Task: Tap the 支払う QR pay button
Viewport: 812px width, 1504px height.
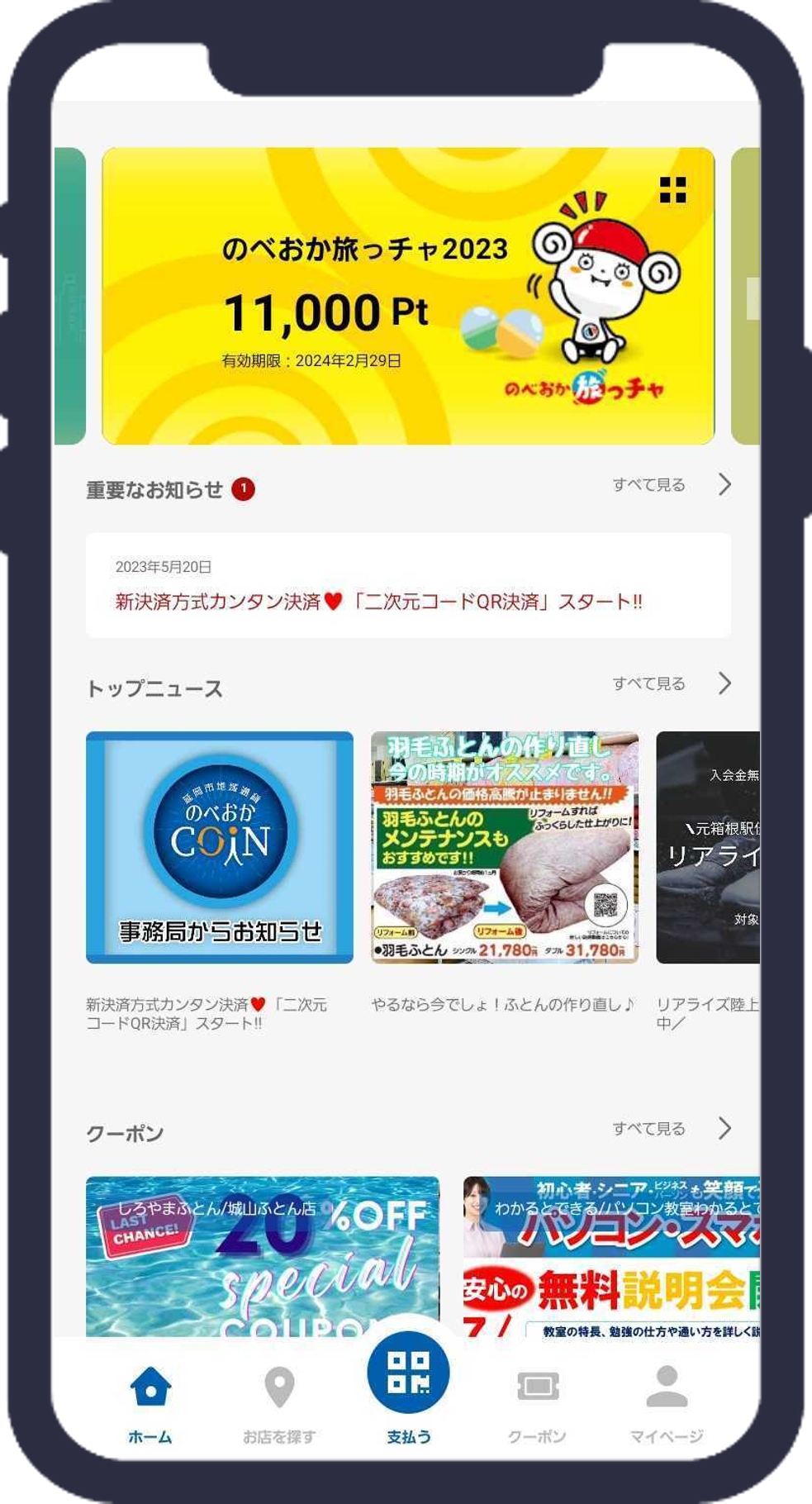Action: (408, 1373)
